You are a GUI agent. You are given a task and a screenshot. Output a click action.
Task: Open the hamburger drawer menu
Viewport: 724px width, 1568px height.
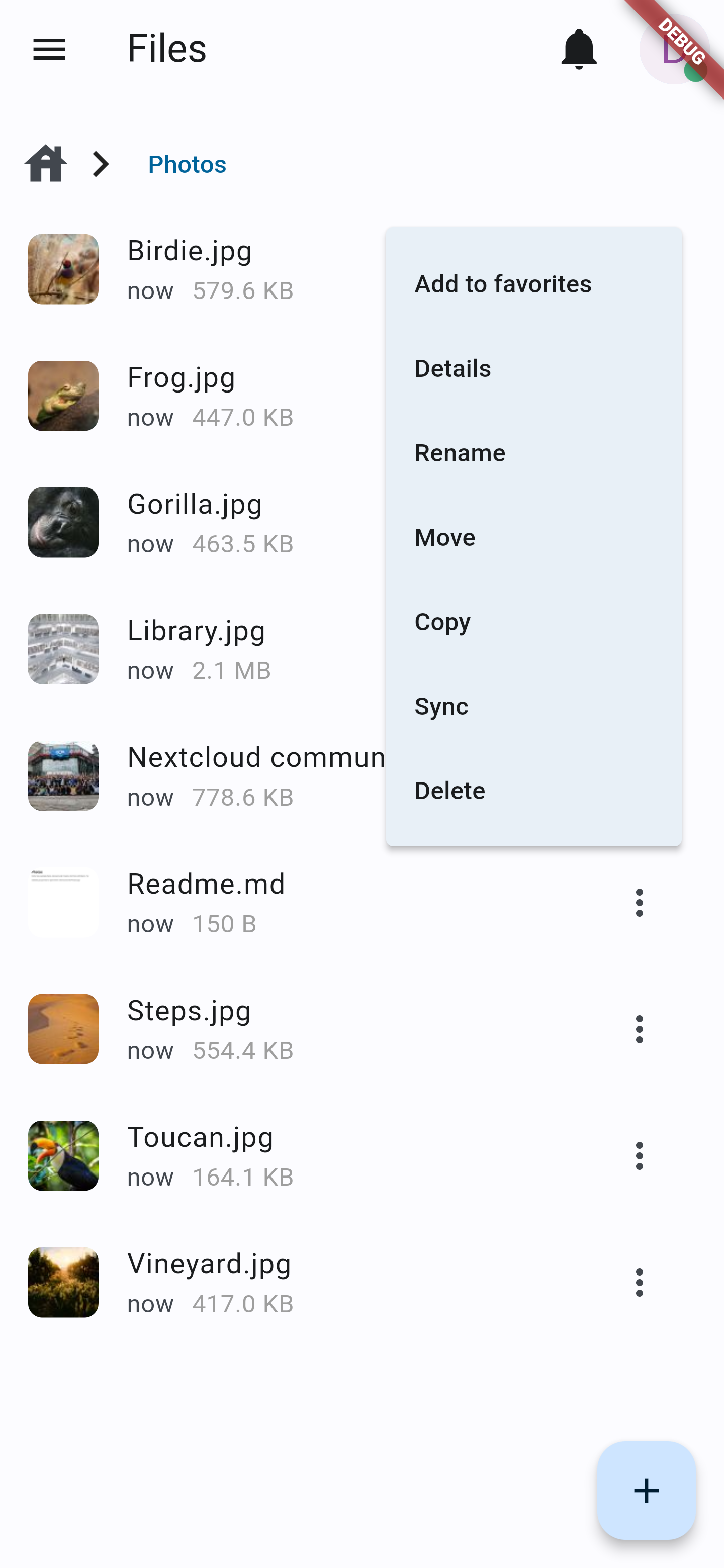49,49
